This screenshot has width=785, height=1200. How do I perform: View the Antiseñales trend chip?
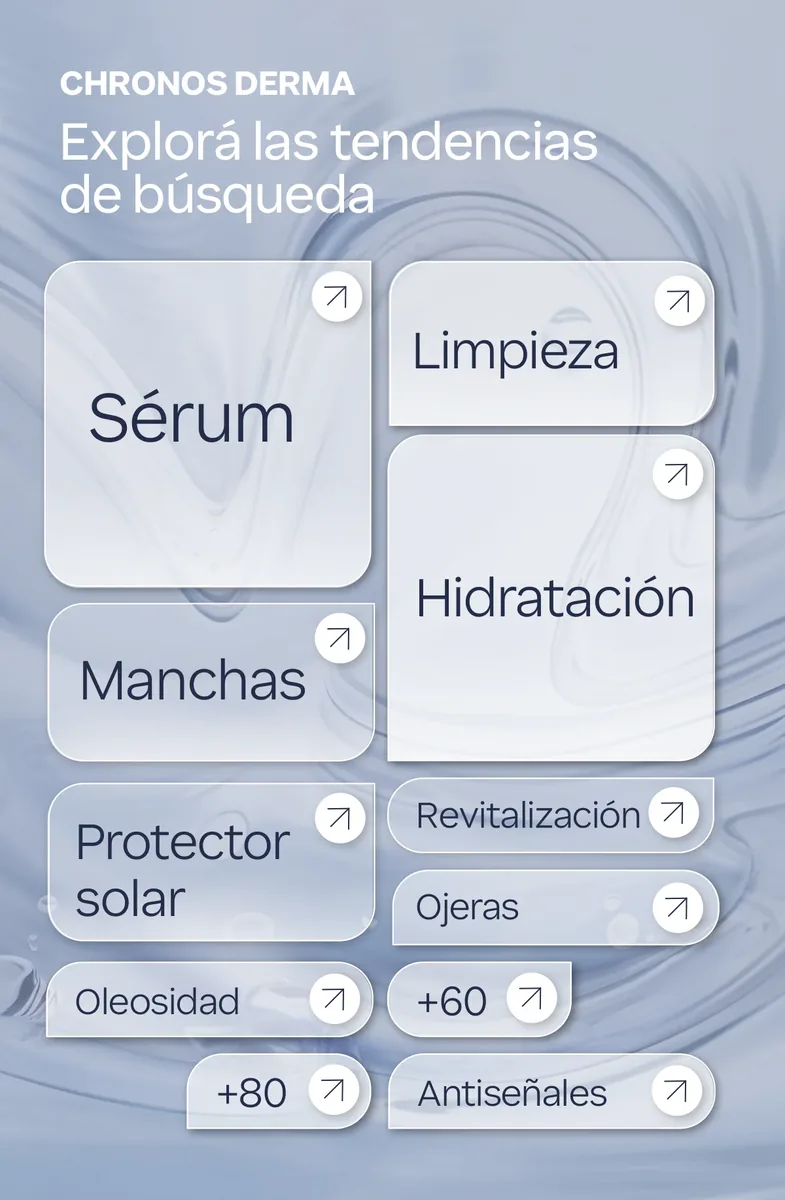click(551, 1092)
